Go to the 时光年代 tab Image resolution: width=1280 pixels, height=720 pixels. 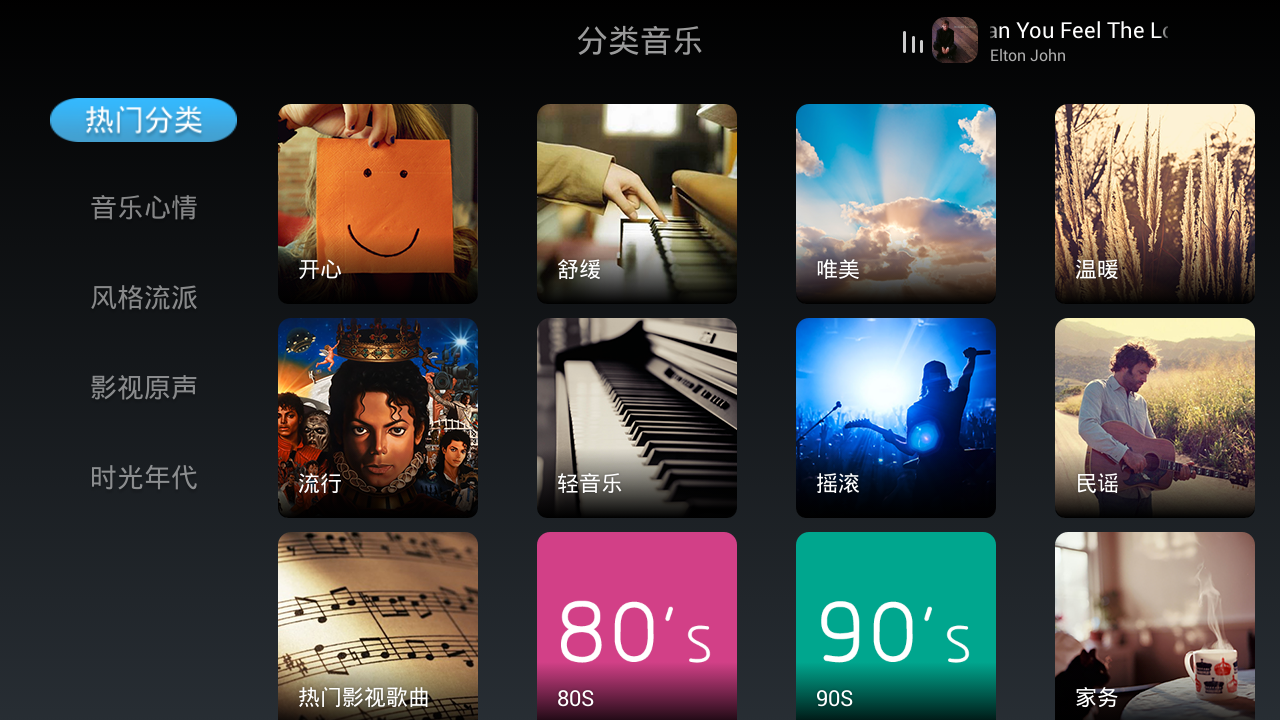(x=143, y=478)
